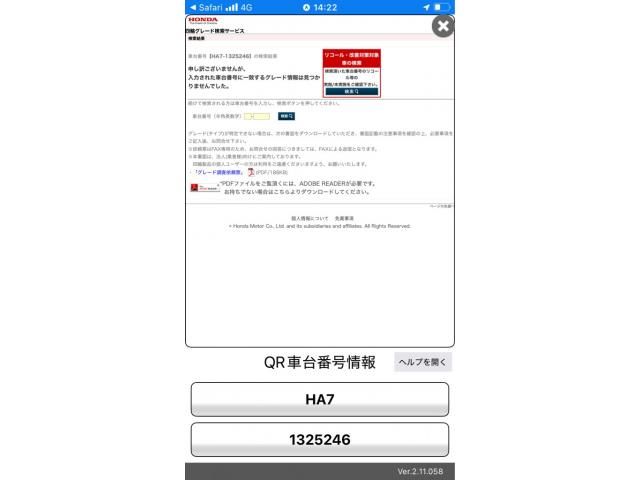Tap the 1325246 serial number button
The image size is (640, 480).
click(319, 439)
